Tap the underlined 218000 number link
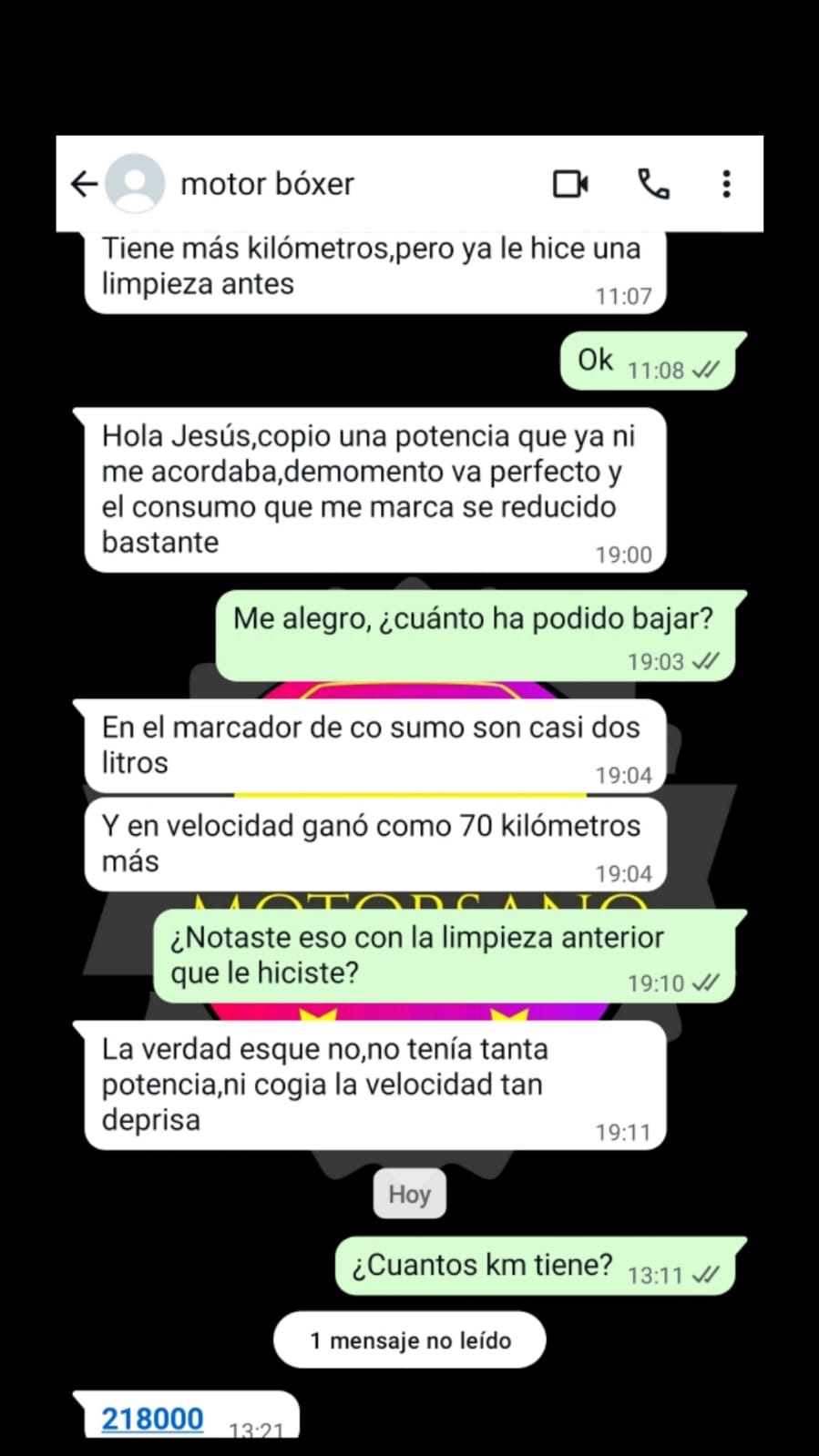Viewport: 819px width, 1456px height. tap(152, 1419)
